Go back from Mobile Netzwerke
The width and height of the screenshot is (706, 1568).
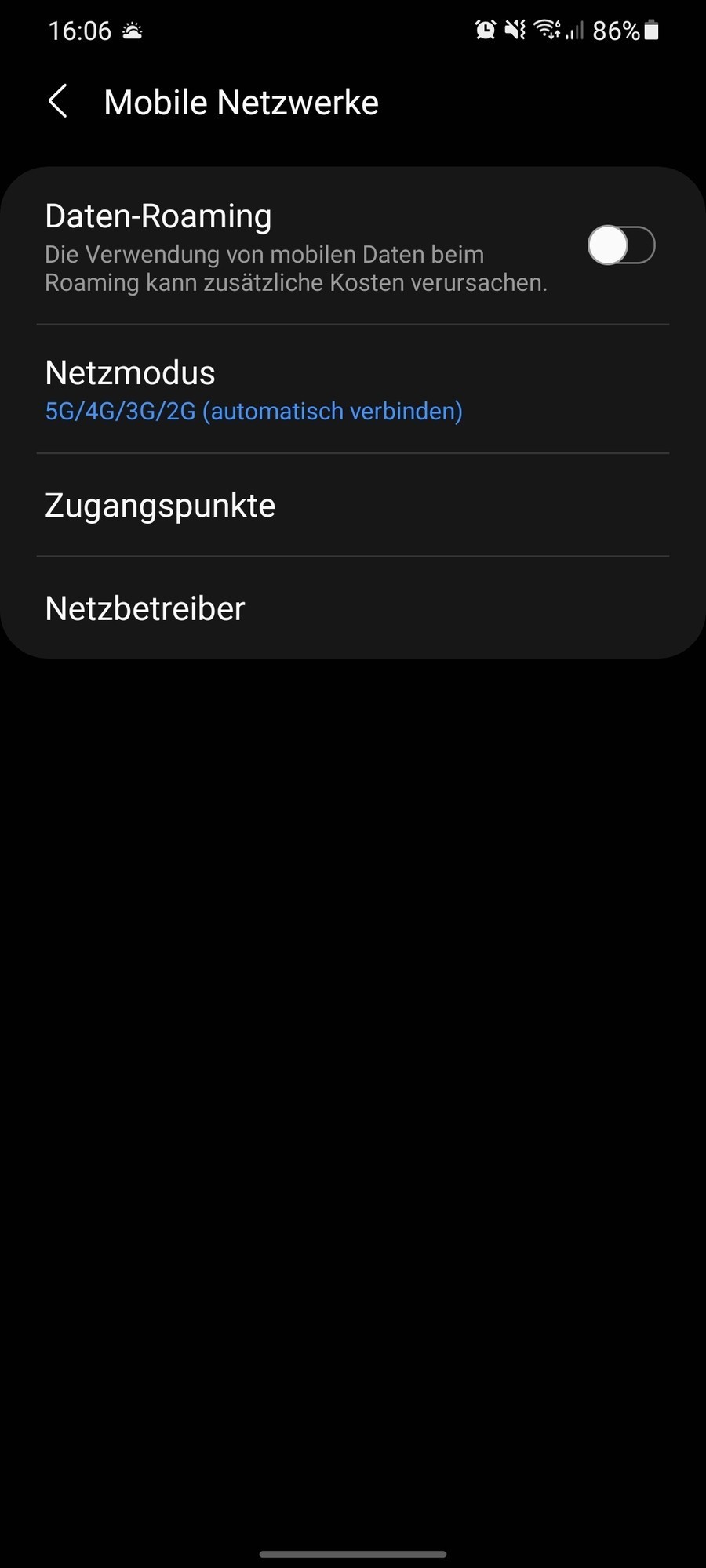58,102
